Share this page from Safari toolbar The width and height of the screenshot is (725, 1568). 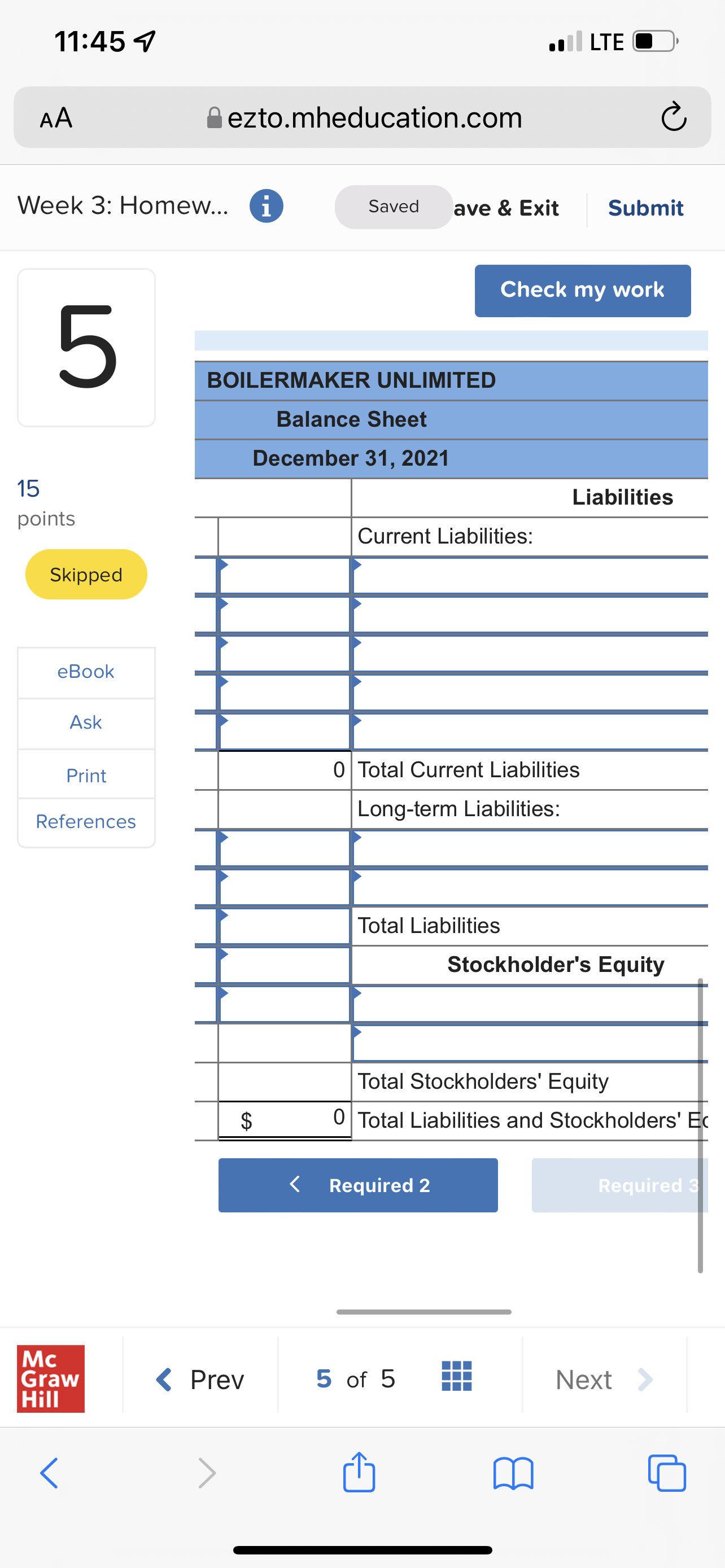359,1473
